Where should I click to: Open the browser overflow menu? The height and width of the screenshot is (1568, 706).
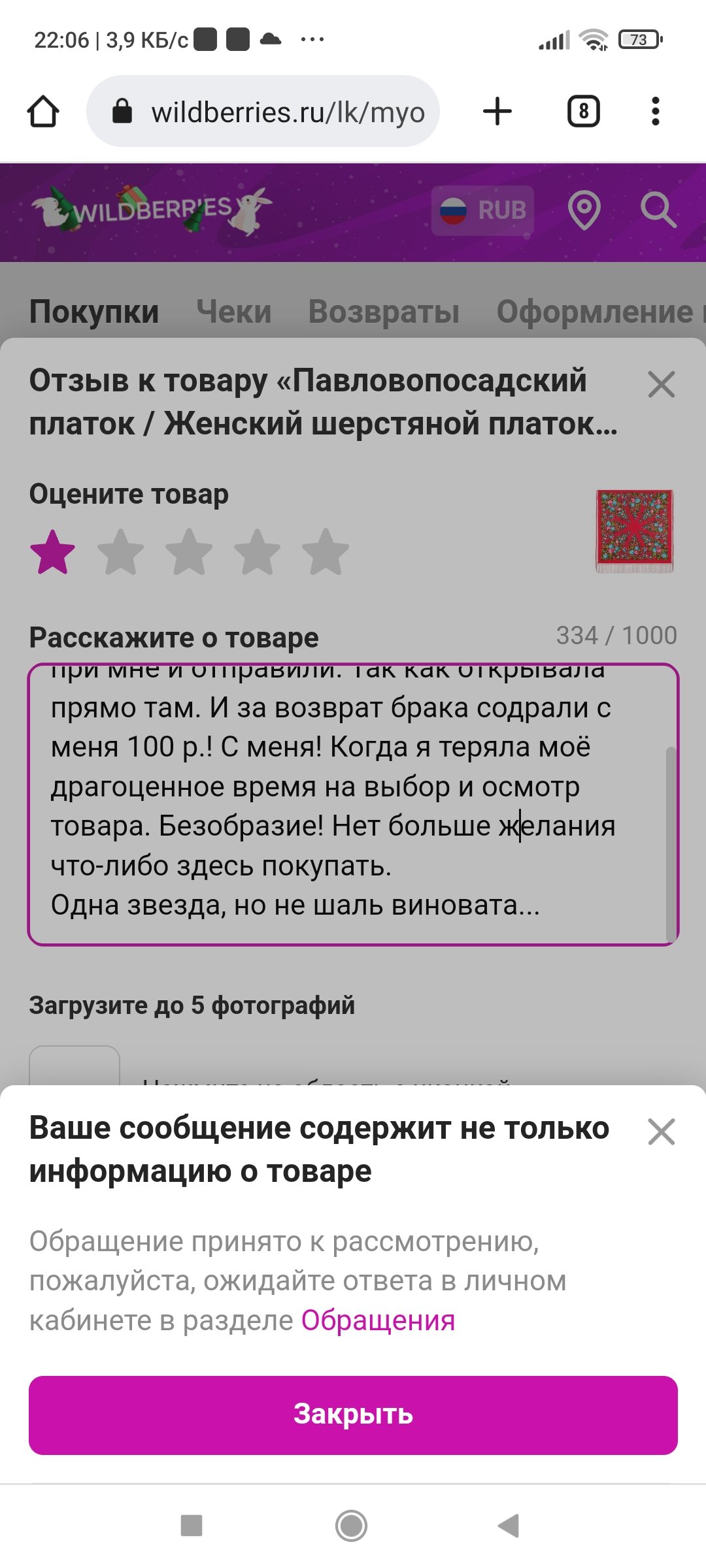656,111
